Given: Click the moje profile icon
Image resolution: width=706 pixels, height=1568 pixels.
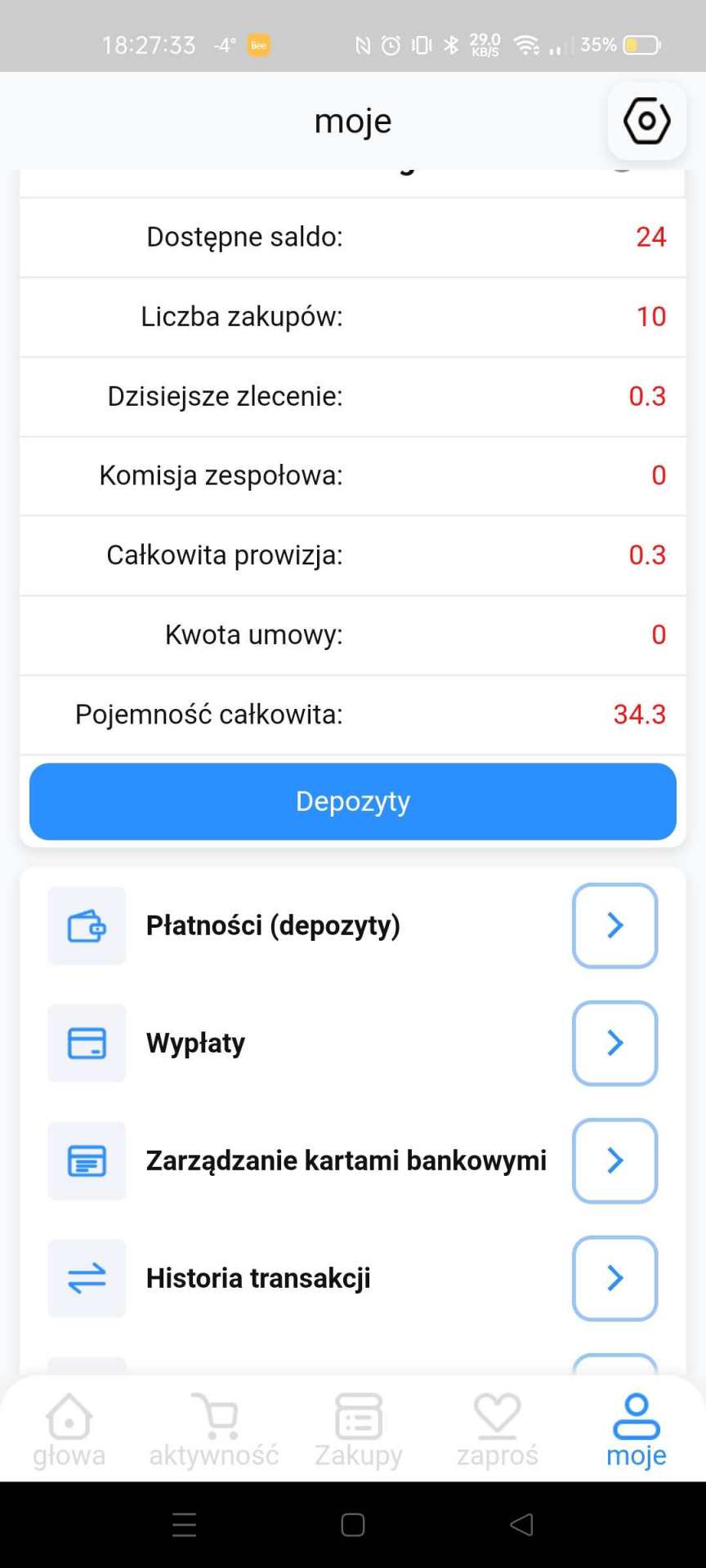Looking at the screenshot, I should [636, 1415].
